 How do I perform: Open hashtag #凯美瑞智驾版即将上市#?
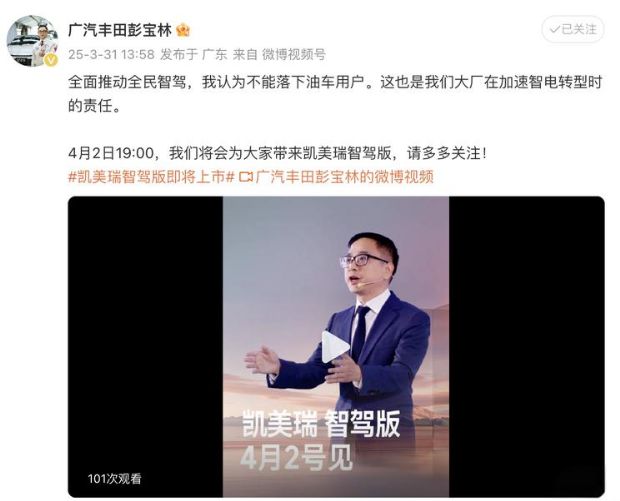tap(150, 177)
